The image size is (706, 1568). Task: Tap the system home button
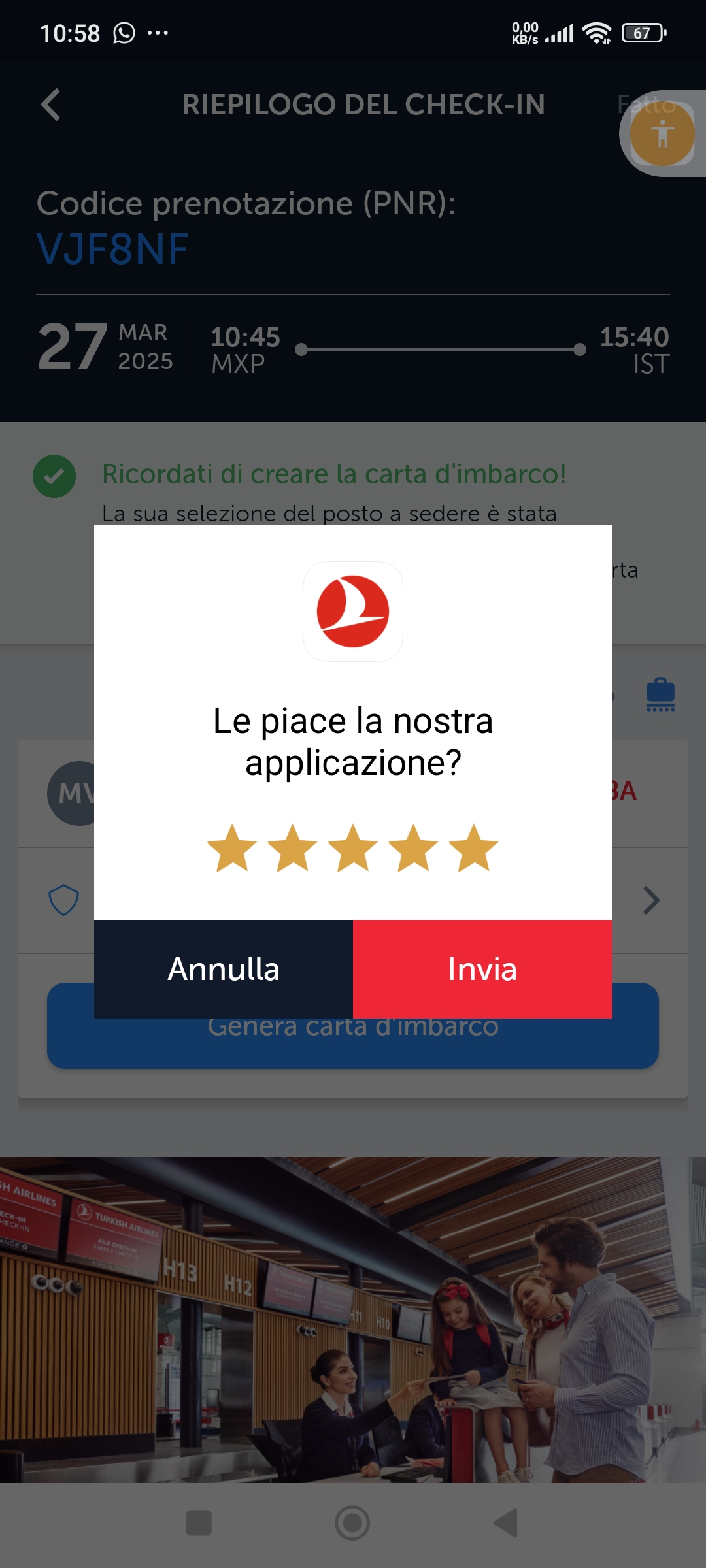click(x=352, y=1523)
